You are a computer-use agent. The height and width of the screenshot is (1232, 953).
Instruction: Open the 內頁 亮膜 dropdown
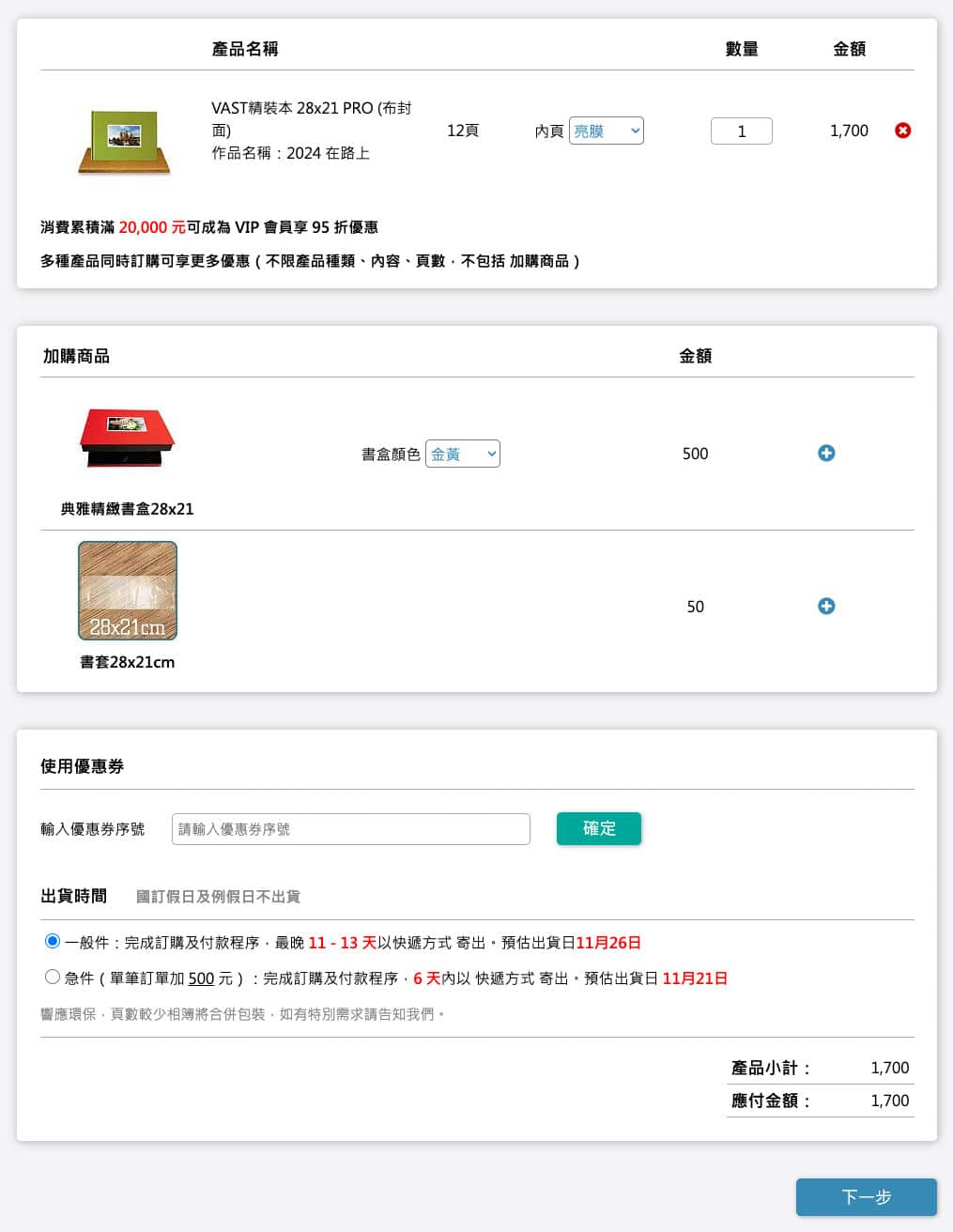pos(606,131)
